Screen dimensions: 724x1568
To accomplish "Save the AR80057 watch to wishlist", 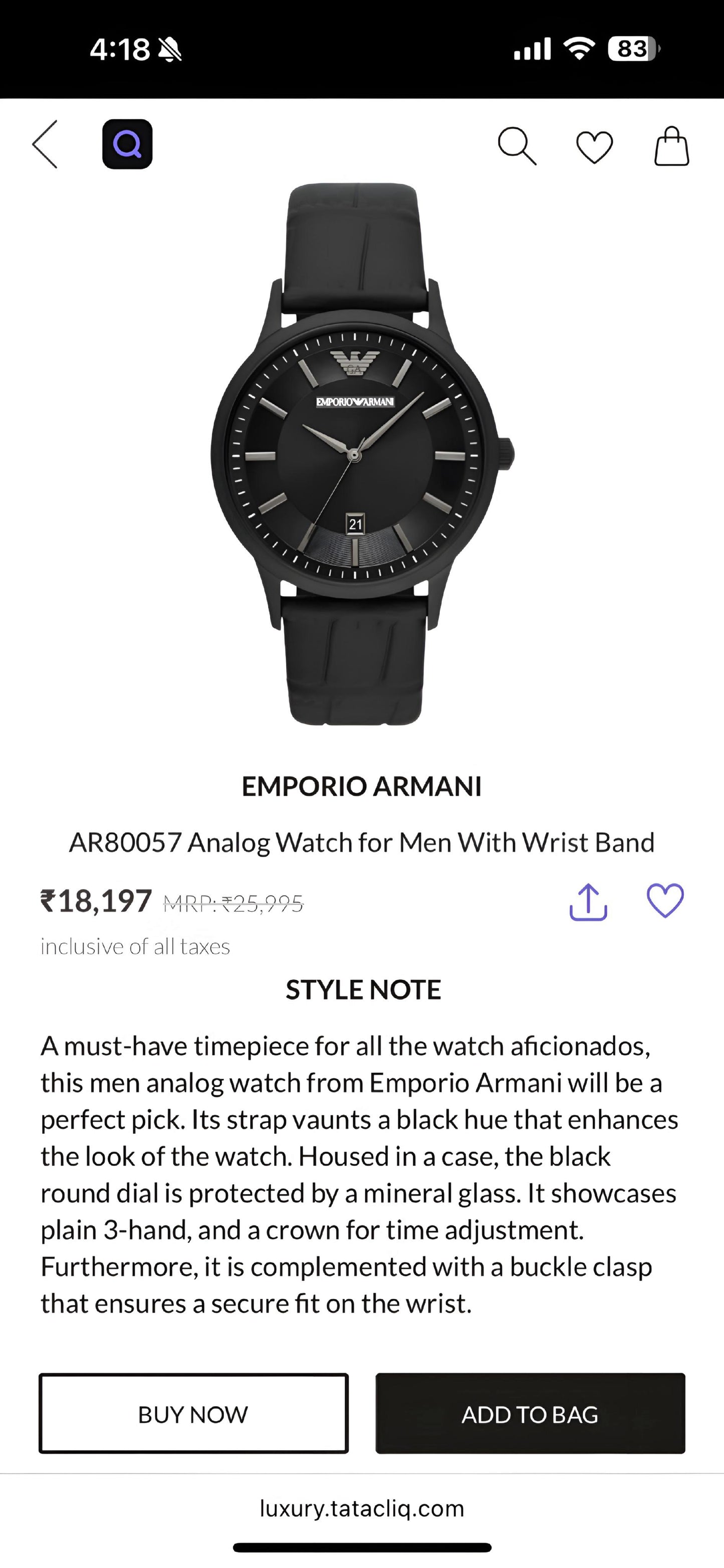I will [x=665, y=900].
